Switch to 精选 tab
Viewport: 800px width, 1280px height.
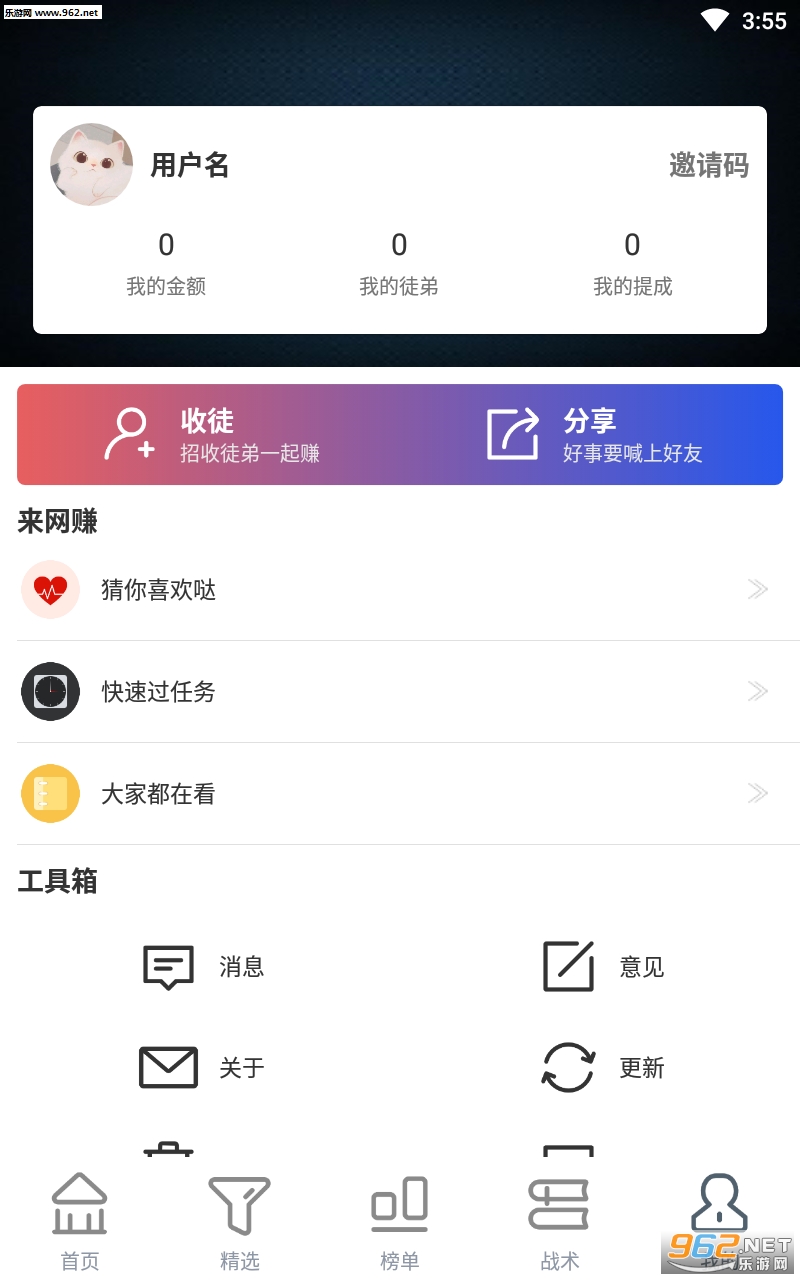tap(240, 1222)
